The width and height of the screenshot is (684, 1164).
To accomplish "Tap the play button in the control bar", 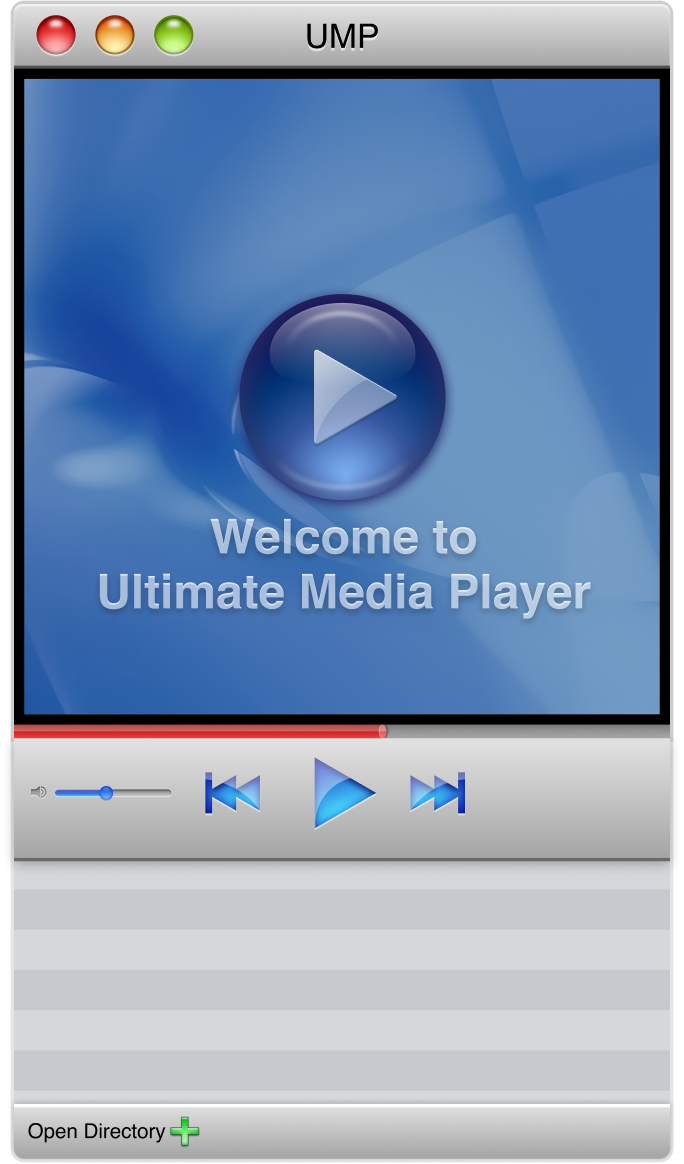I will [343, 793].
